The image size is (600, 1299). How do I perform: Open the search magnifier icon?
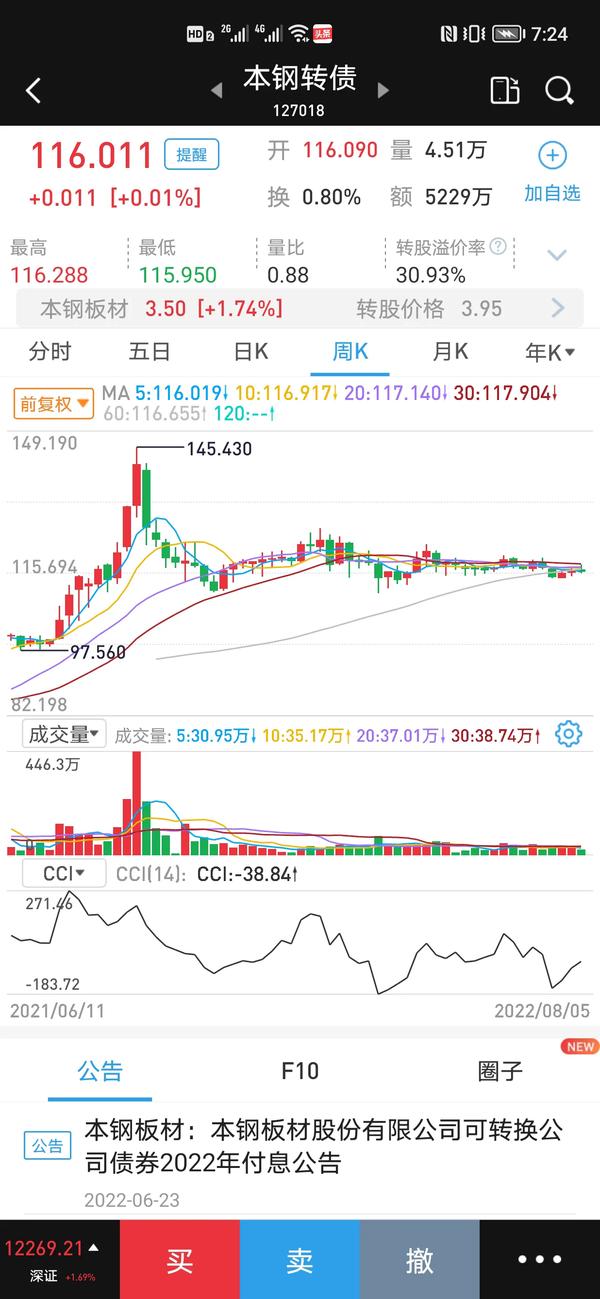pyautogui.click(x=559, y=91)
